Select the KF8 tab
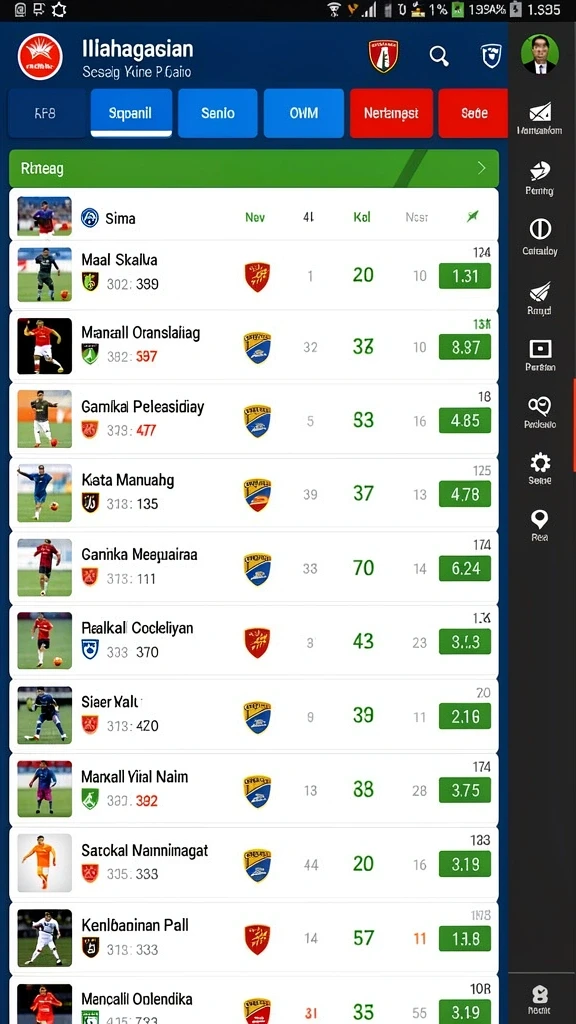 [x=46, y=113]
